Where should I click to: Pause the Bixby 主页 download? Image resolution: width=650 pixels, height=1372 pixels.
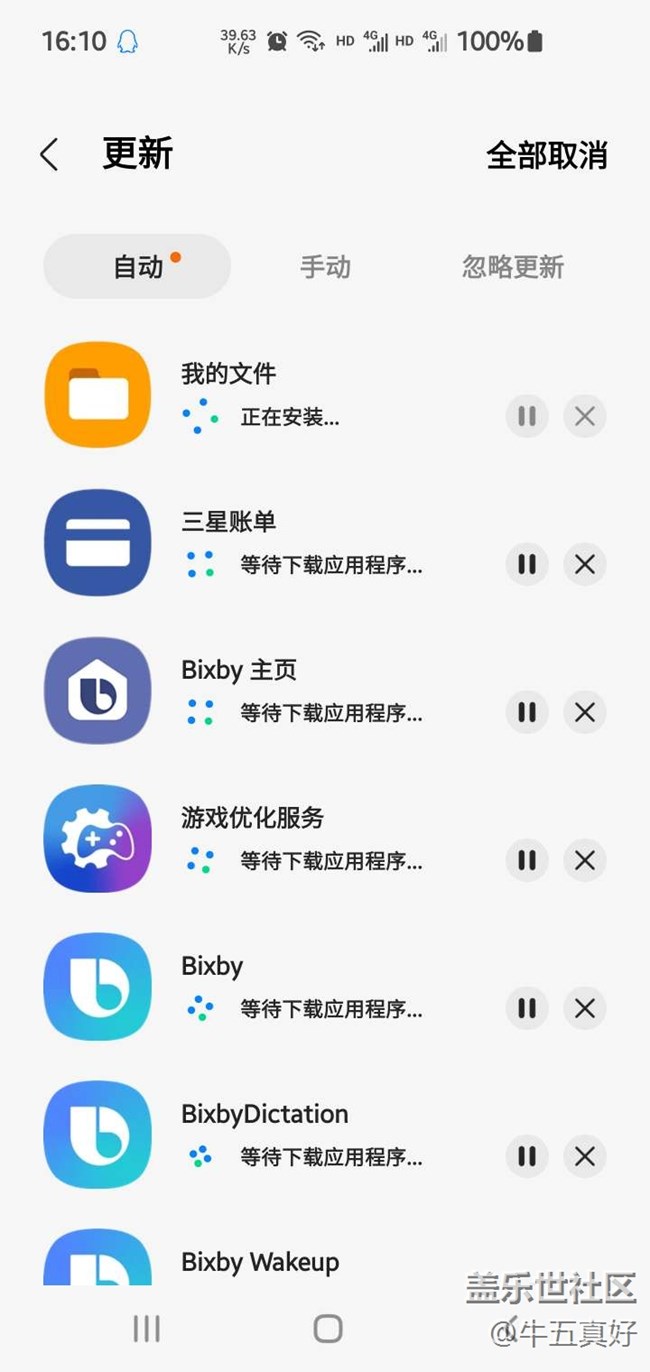click(x=527, y=712)
